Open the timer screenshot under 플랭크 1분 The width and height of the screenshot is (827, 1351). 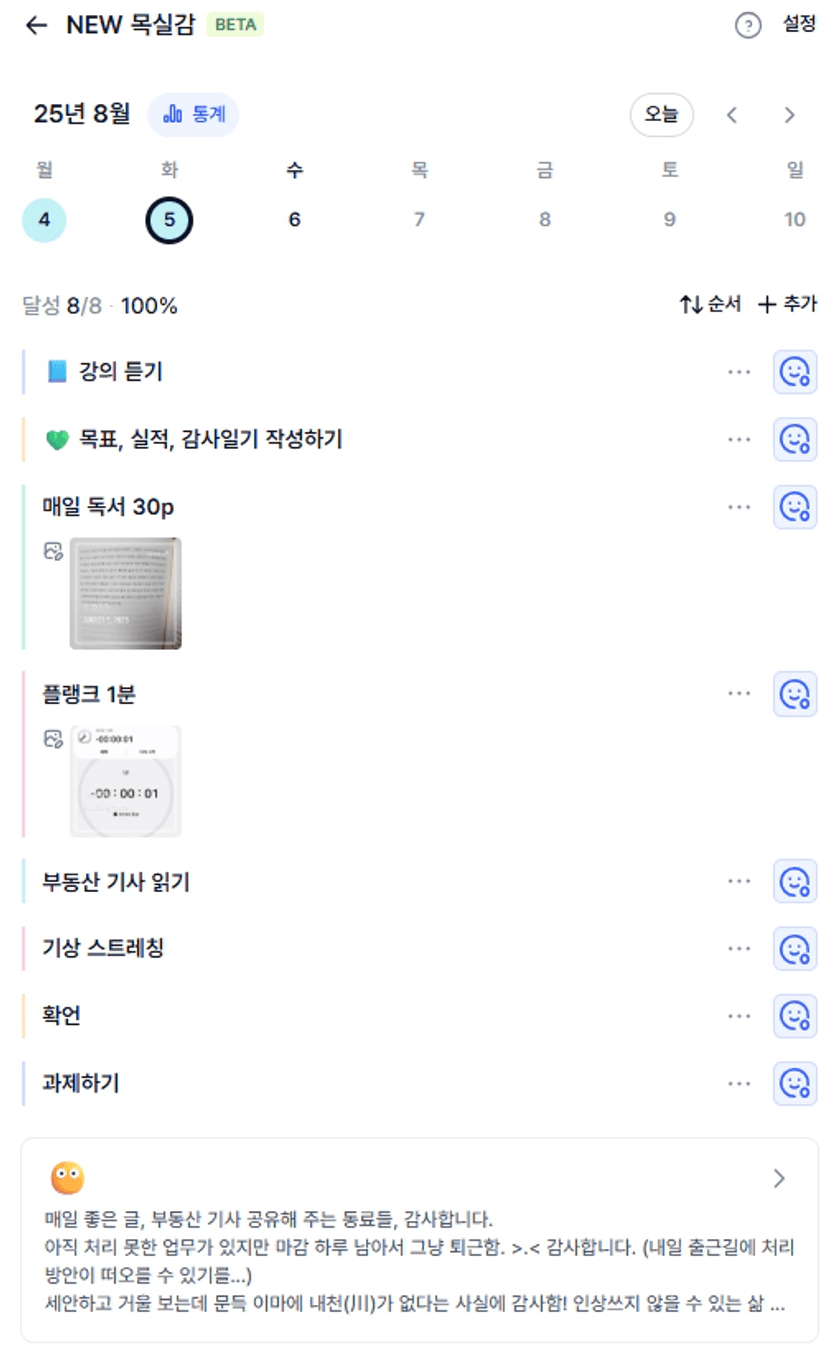coord(126,781)
